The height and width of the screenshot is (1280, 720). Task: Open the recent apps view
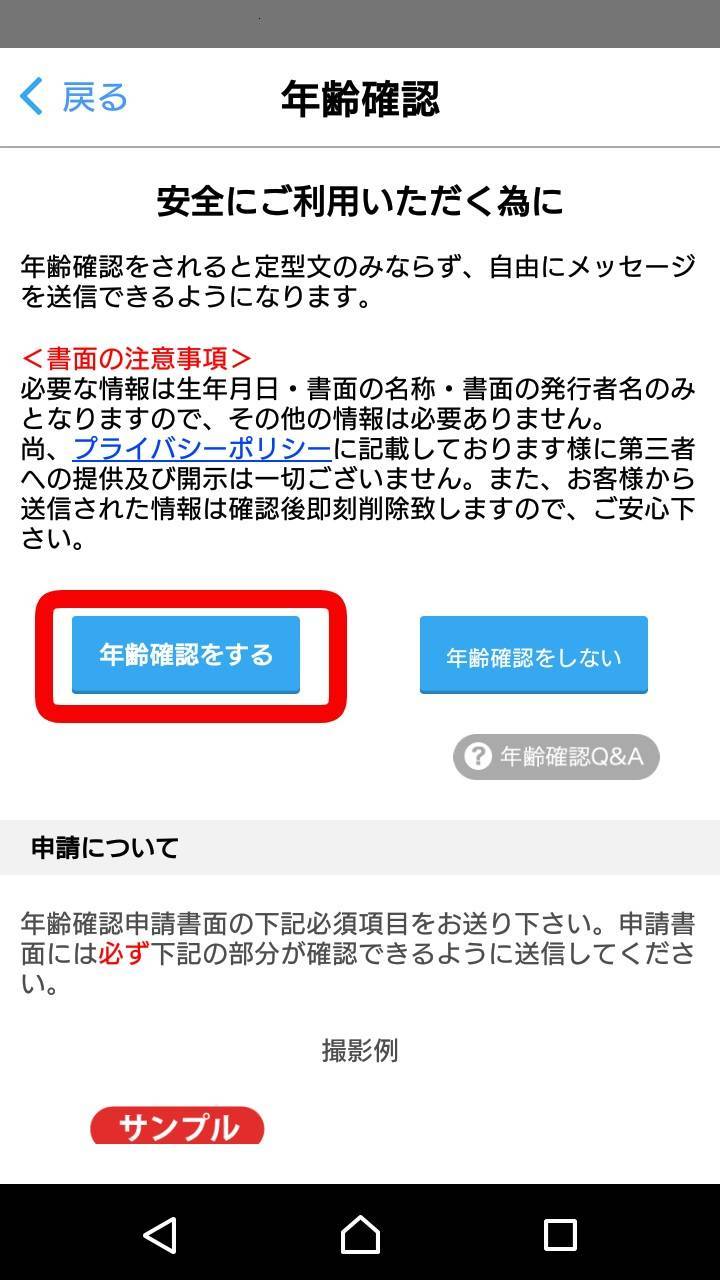click(x=560, y=1235)
